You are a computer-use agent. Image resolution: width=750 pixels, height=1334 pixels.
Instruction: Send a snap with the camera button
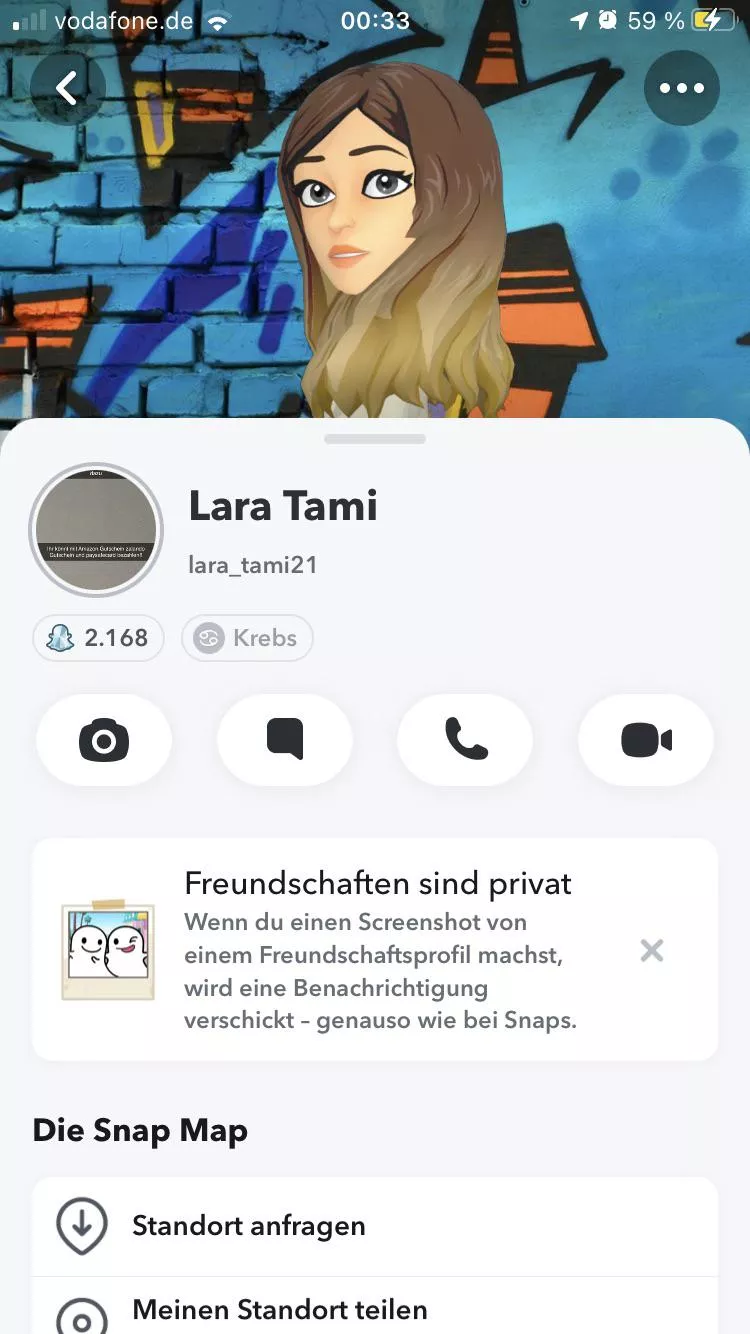104,740
